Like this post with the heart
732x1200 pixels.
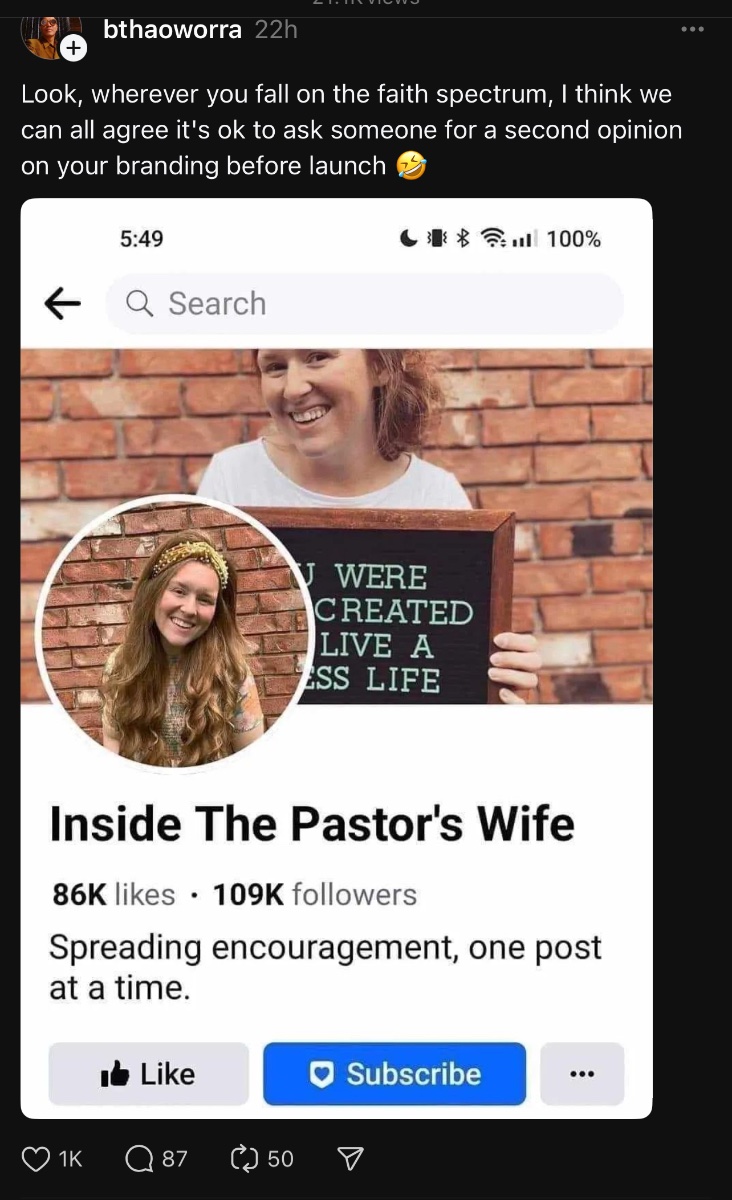(x=36, y=1158)
